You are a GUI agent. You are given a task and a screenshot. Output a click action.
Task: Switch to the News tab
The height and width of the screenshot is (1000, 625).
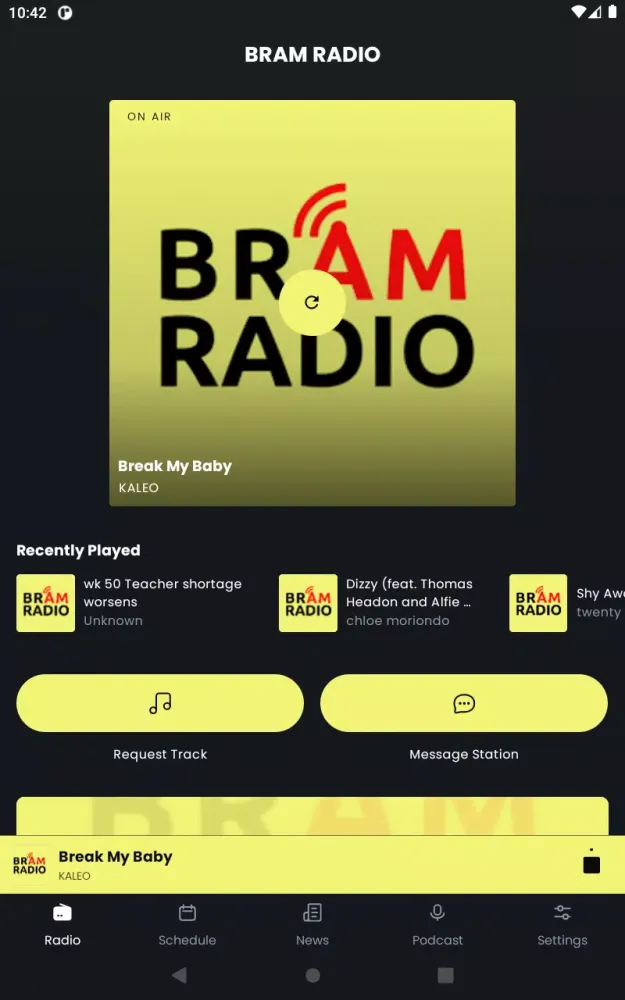[x=312, y=925]
